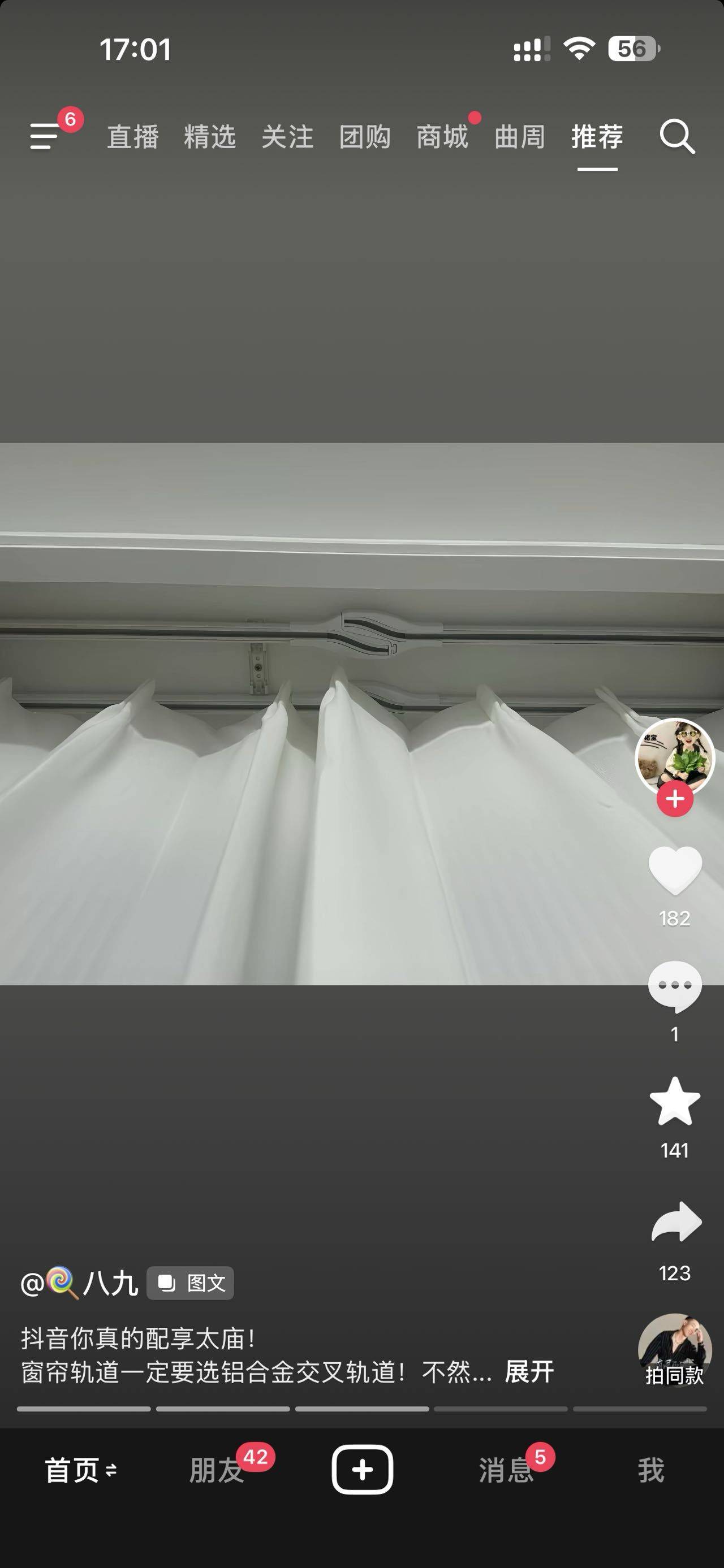This screenshot has width=724, height=1568.
Task: Open the search magnifier icon
Action: point(677,136)
